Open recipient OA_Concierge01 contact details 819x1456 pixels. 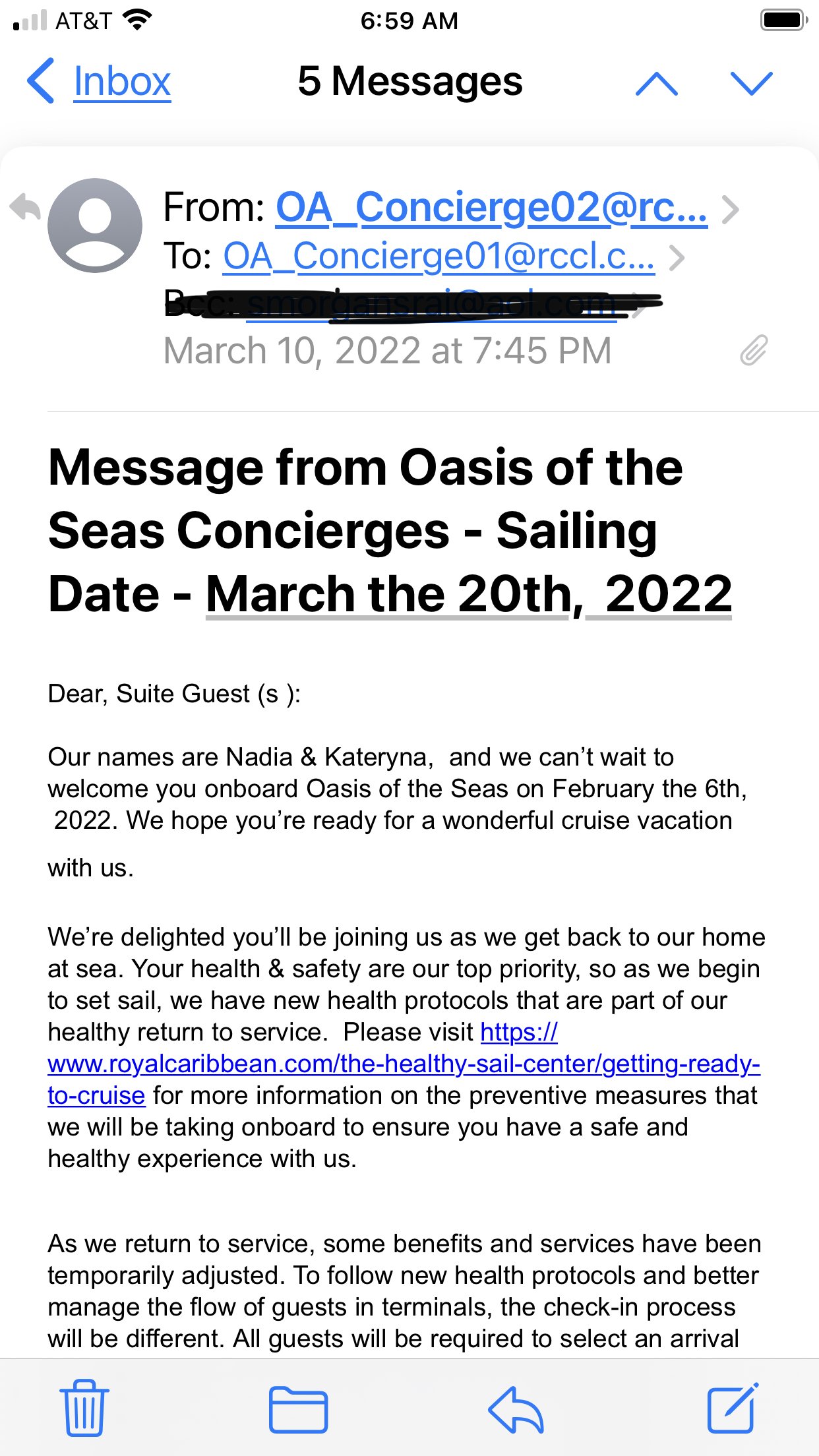(x=439, y=257)
